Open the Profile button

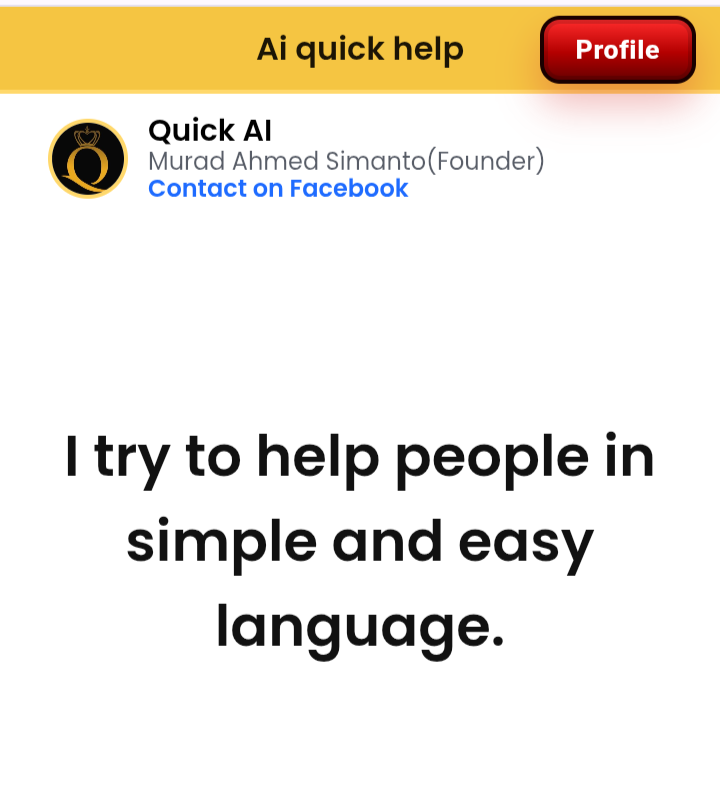(x=617, y=50)
